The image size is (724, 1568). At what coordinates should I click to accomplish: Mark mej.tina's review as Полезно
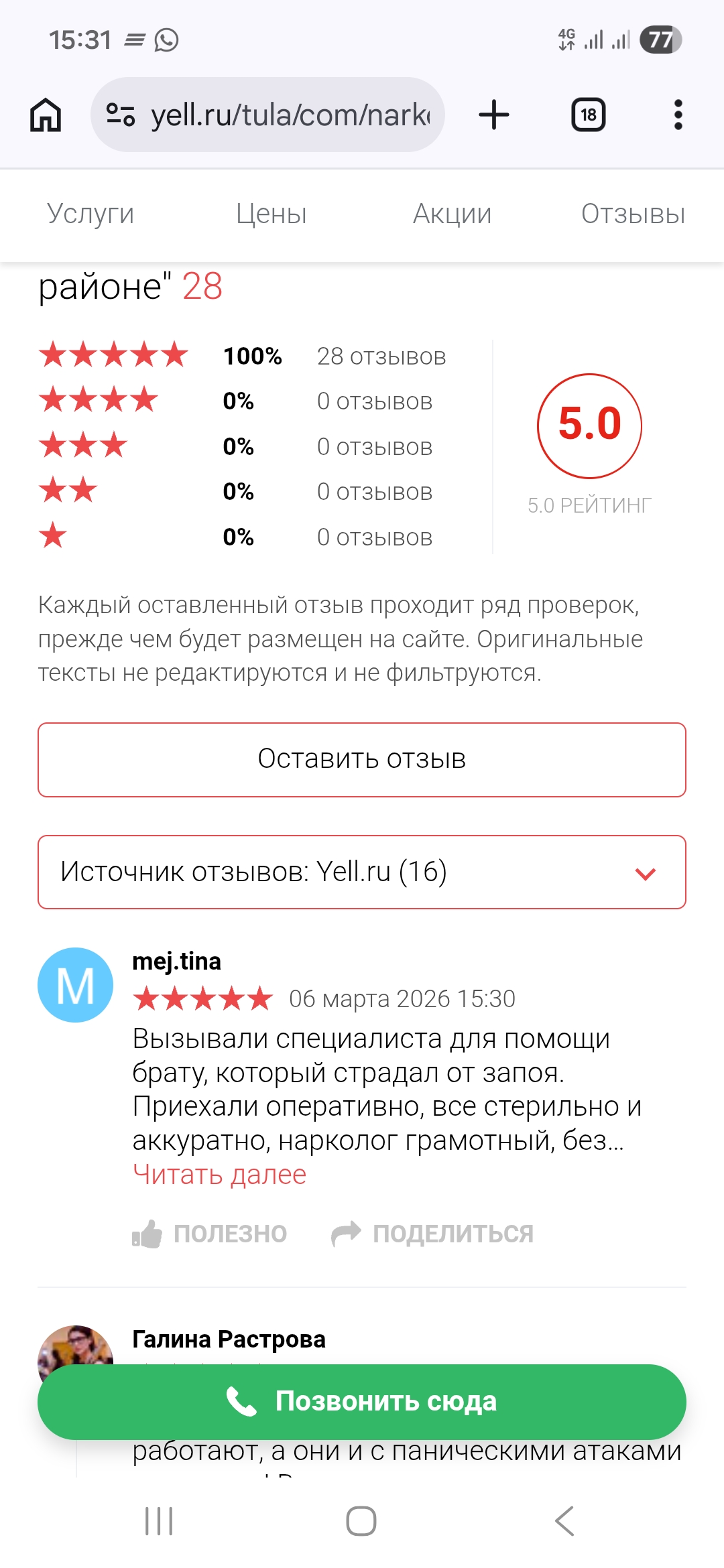click(x=210, y=1234)
